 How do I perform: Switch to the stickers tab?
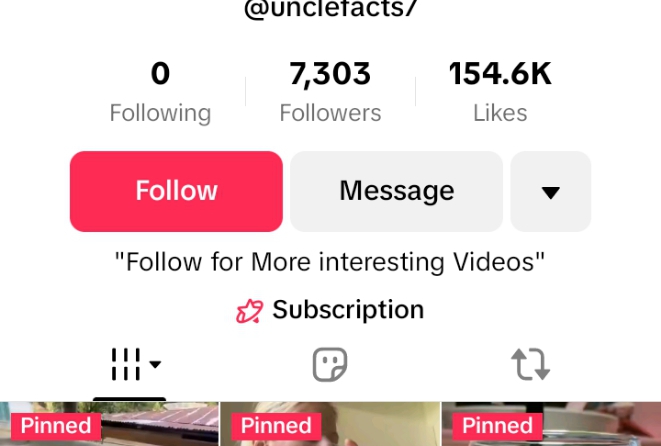pos(330,365)
